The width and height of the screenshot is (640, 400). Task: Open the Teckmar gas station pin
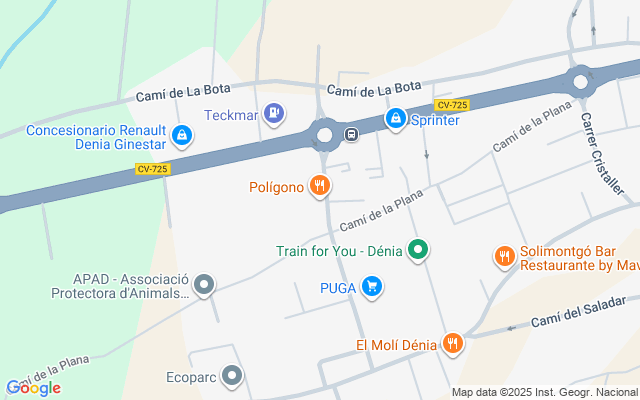(274, 114)
